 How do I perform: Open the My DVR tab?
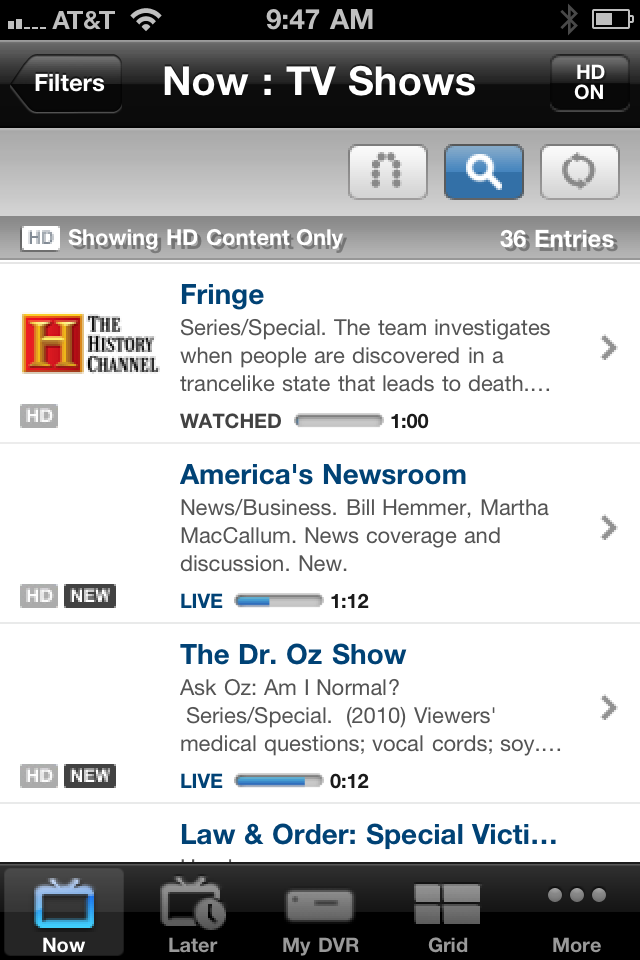(320, 914)
